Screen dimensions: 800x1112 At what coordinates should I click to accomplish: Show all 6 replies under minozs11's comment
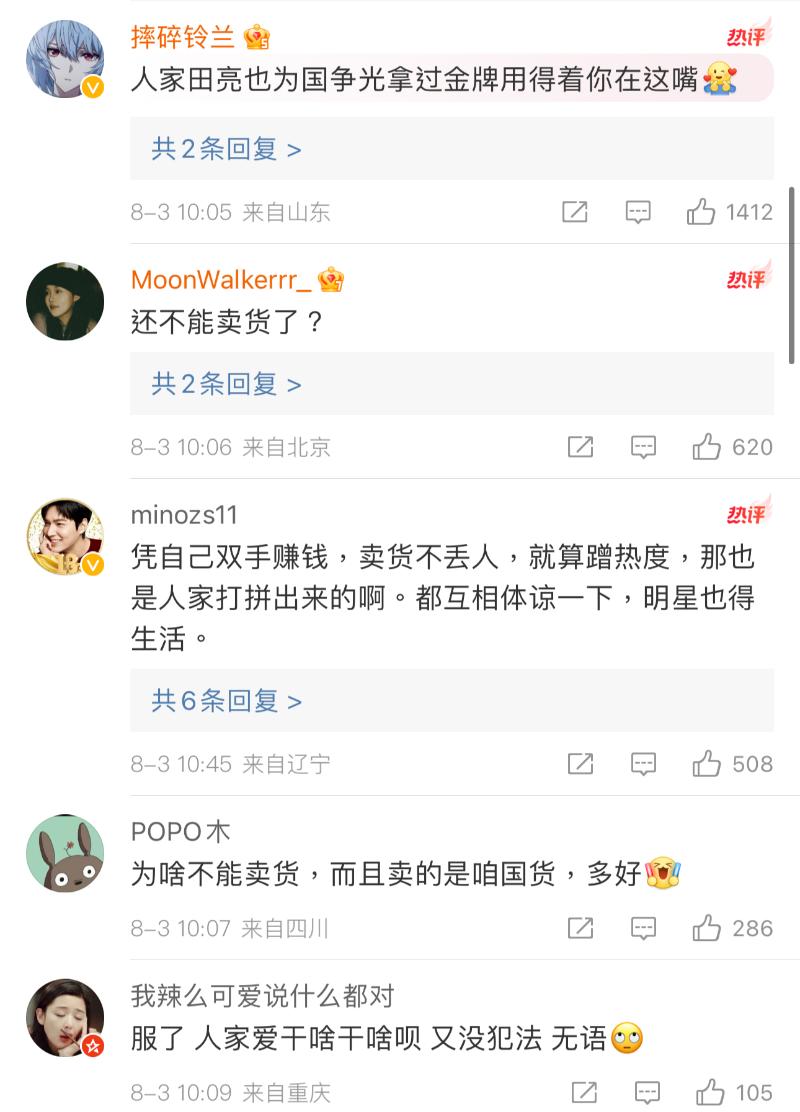[226, 701]
